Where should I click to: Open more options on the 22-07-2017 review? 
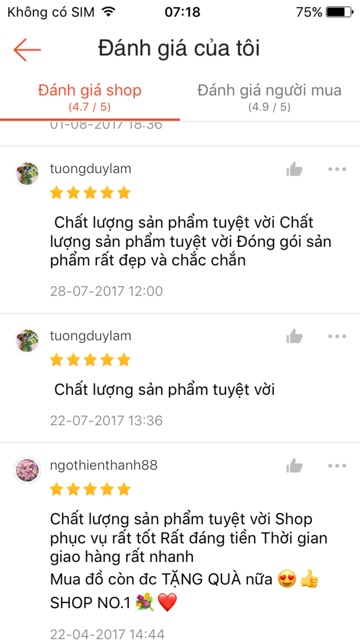(337, 337)
